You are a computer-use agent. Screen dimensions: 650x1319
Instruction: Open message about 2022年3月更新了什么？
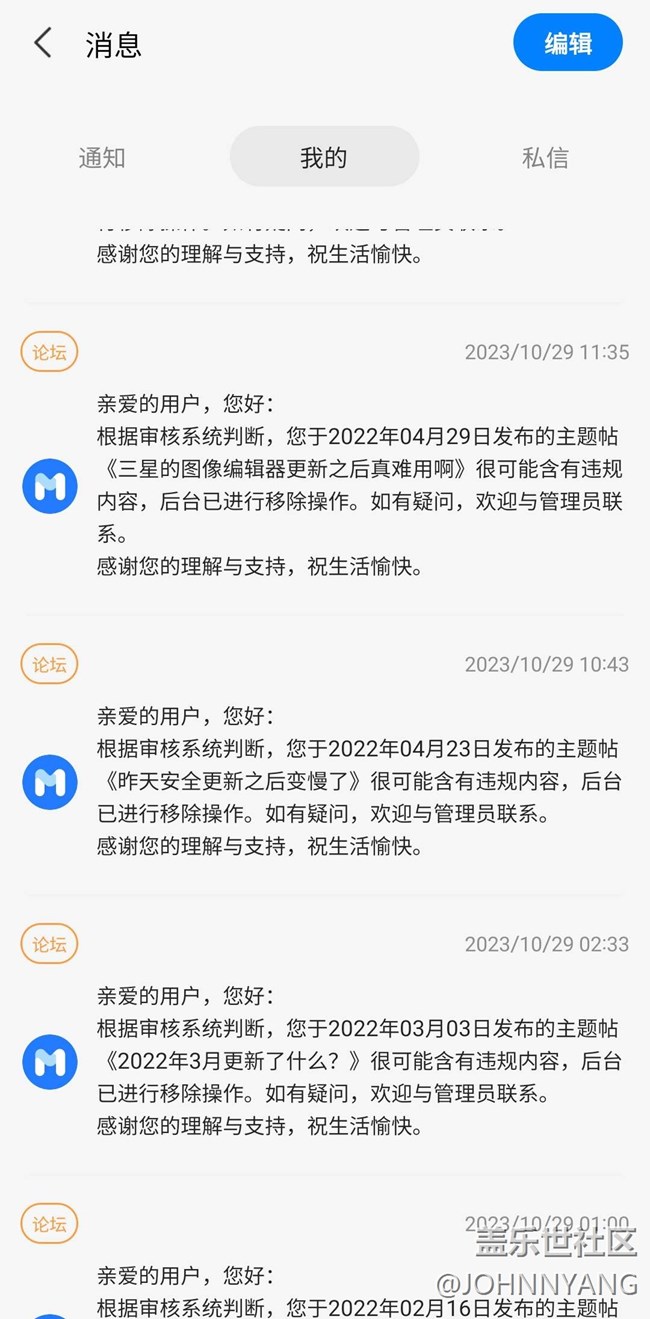point(325,1035)
